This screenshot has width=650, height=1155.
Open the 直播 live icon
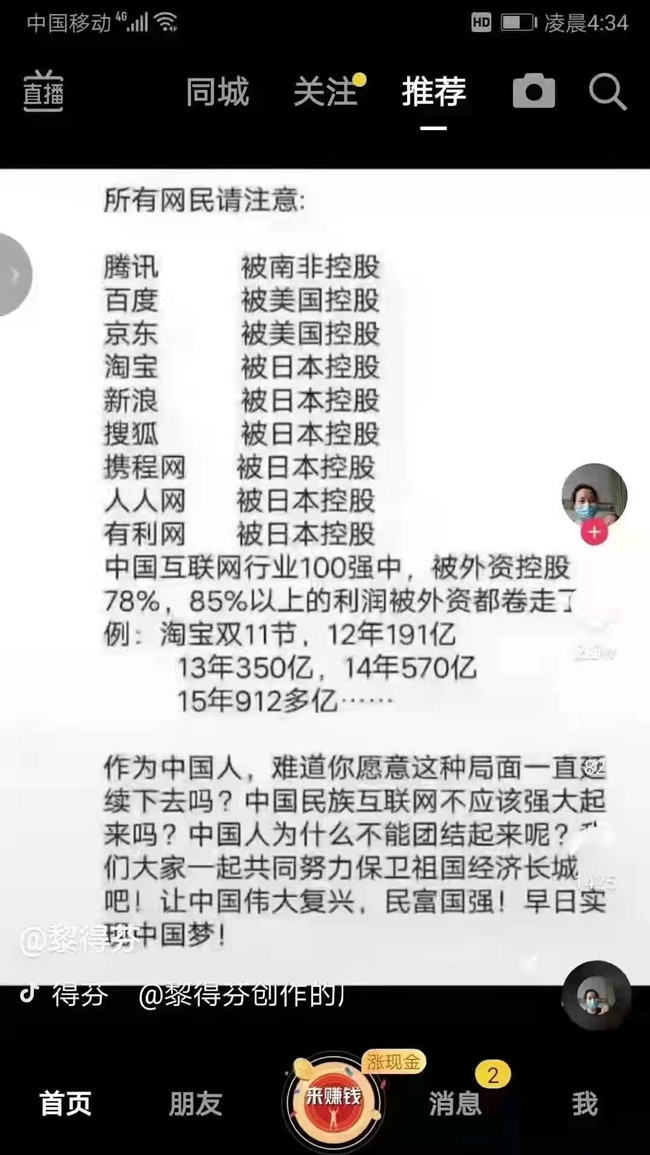(x=43, y=92)
